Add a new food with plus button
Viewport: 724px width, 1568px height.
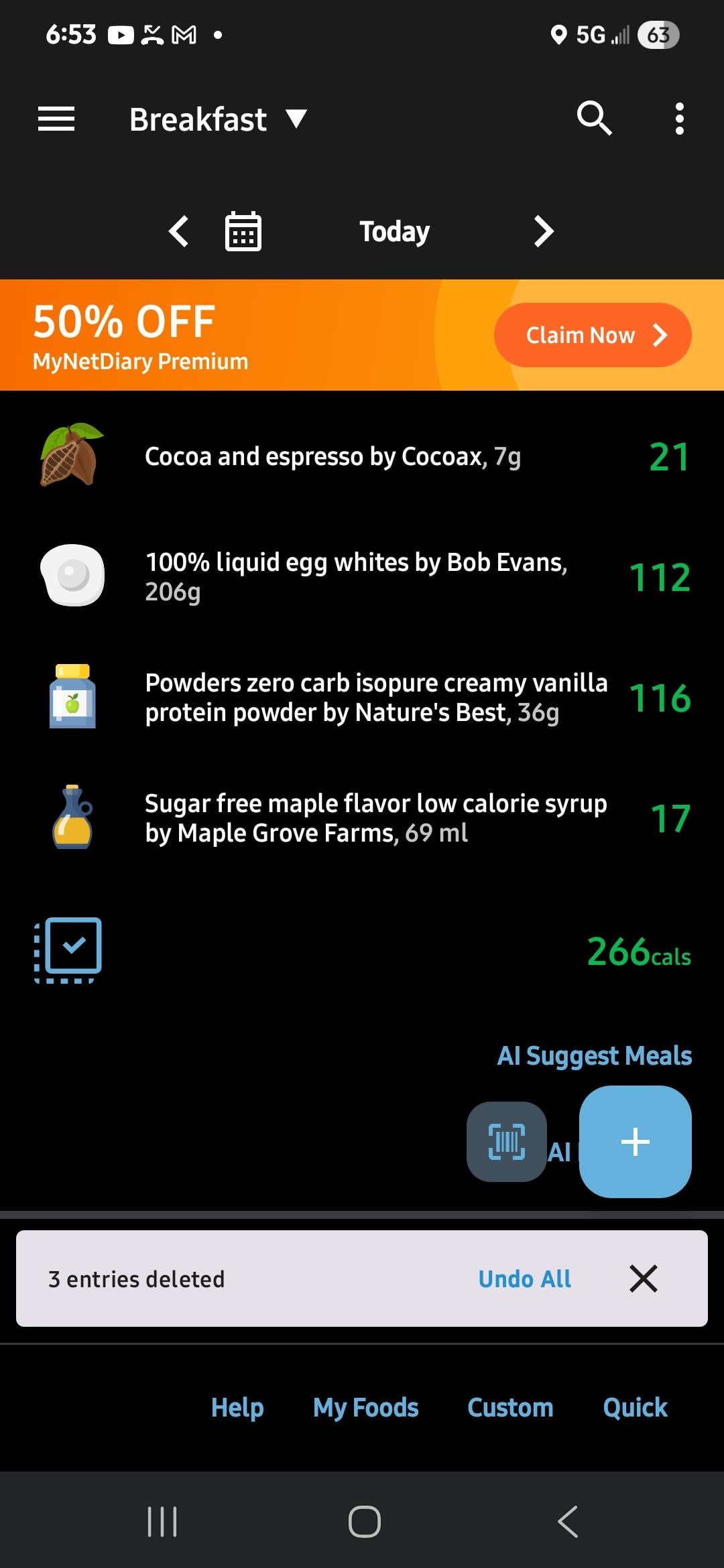coord(635,1141)
